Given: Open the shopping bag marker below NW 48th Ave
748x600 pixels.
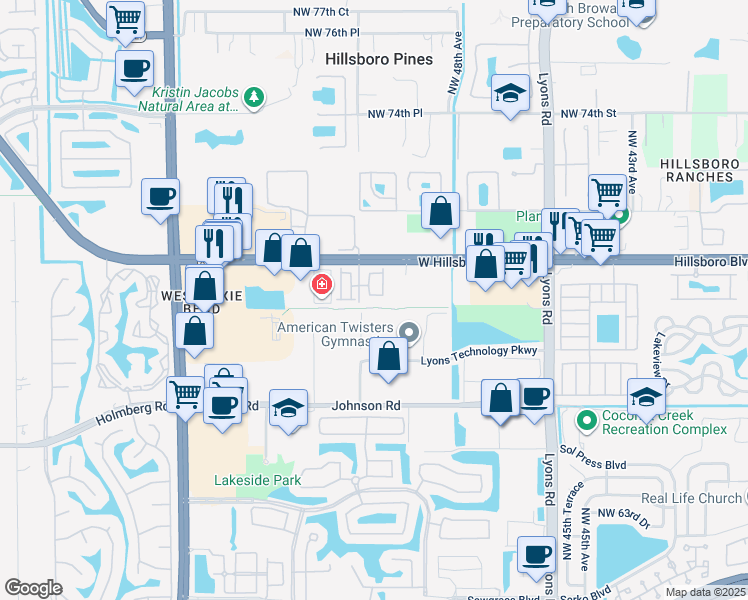Looking at the screenshot, I should click(x=440, y=211).
